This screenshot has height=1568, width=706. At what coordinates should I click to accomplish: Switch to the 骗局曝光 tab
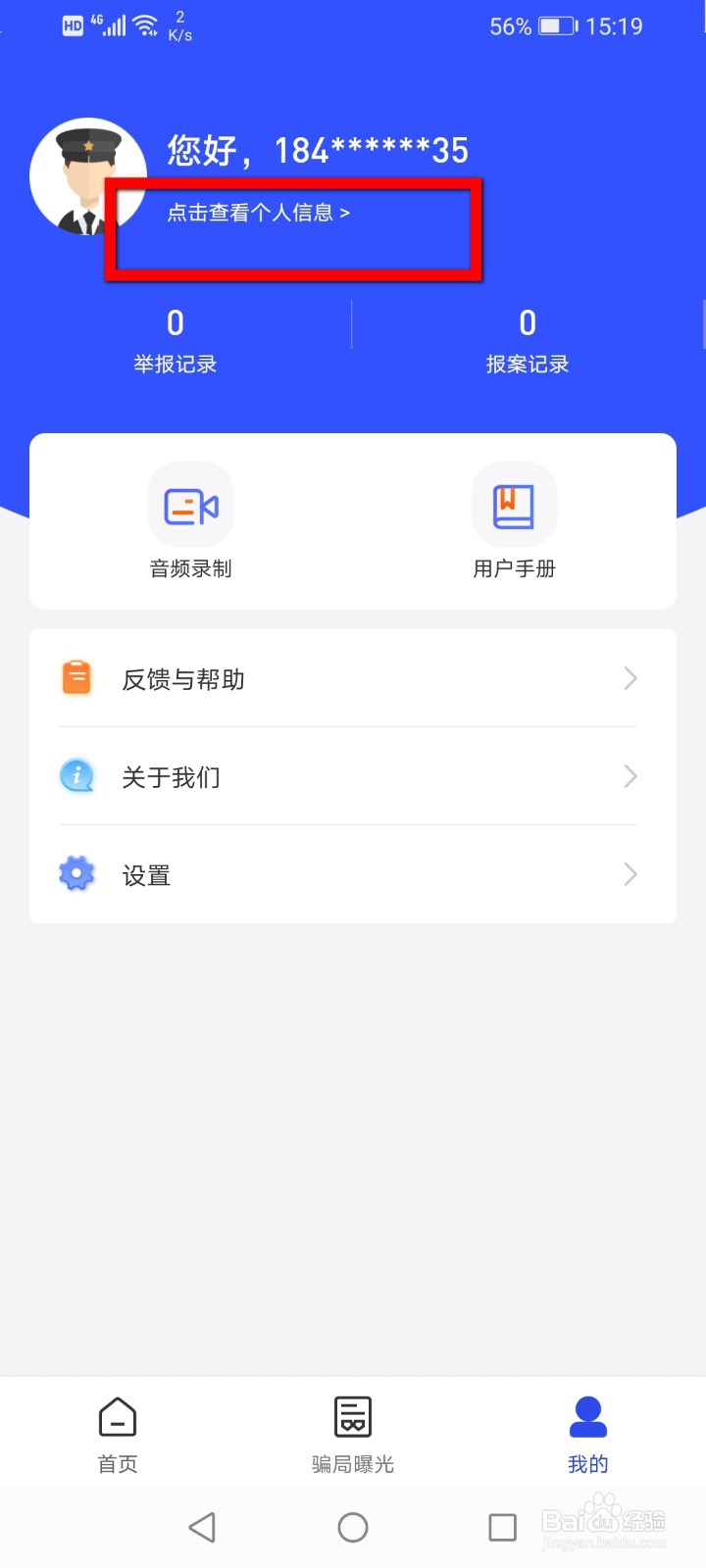click(x=353, y=1434)
